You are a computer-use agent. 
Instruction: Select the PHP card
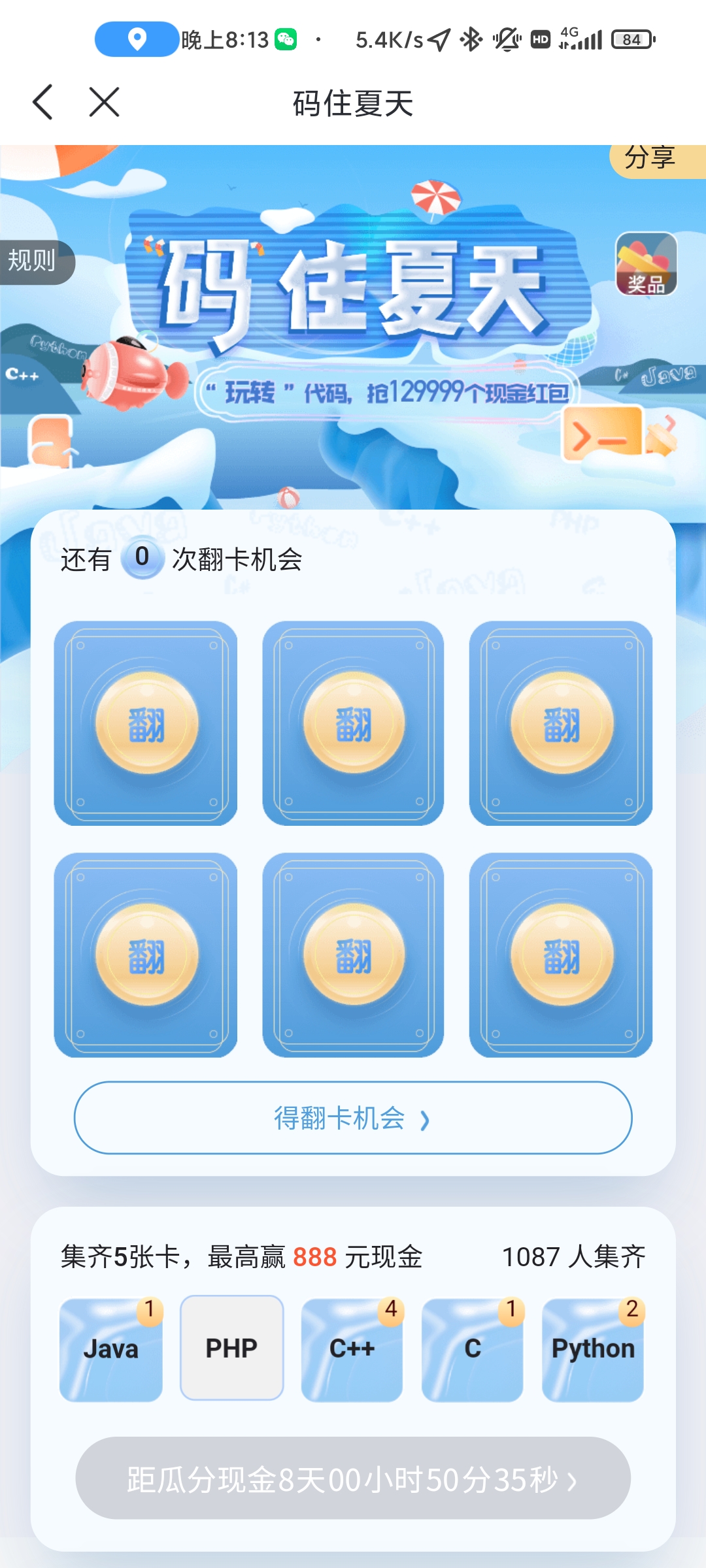click(231, 1348)
